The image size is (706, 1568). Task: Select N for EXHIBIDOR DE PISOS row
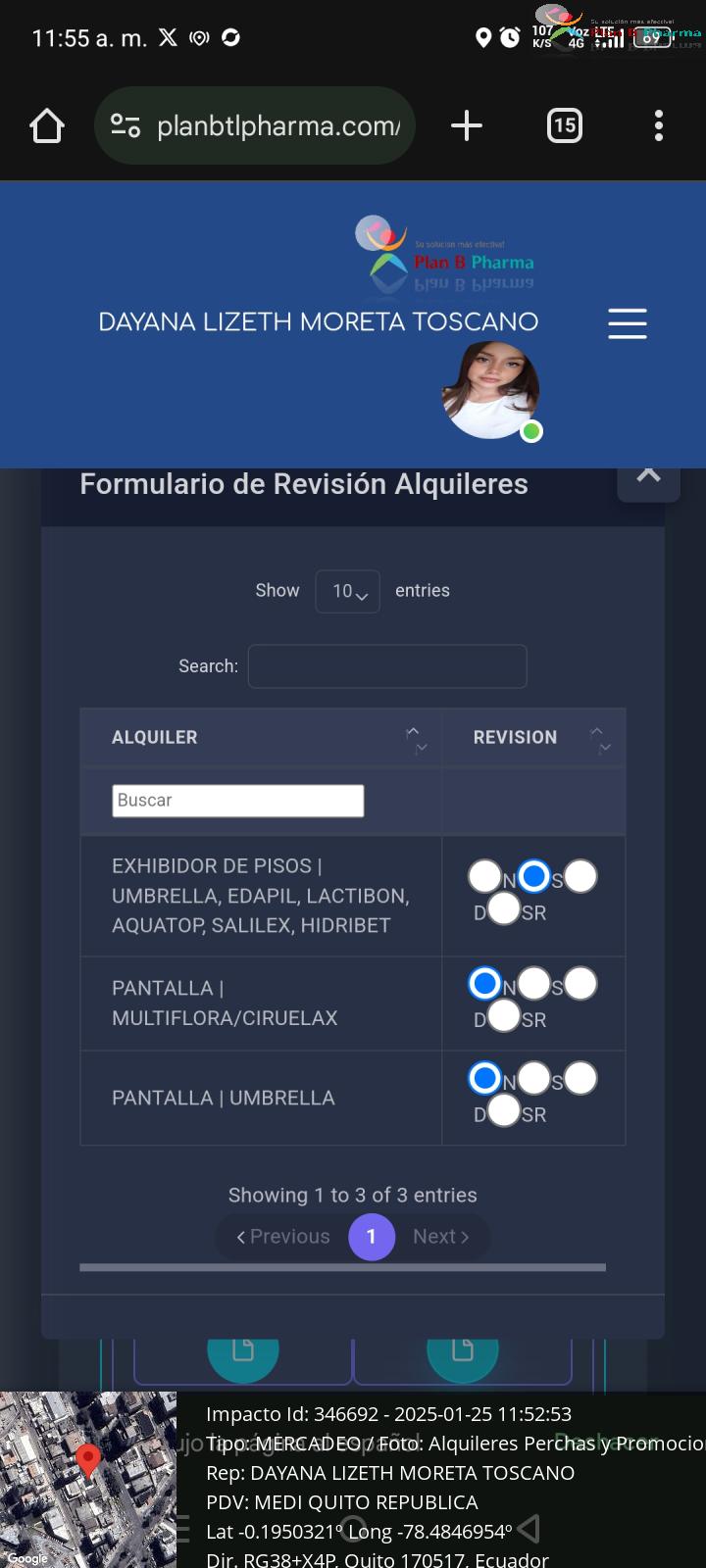point(485,876)
